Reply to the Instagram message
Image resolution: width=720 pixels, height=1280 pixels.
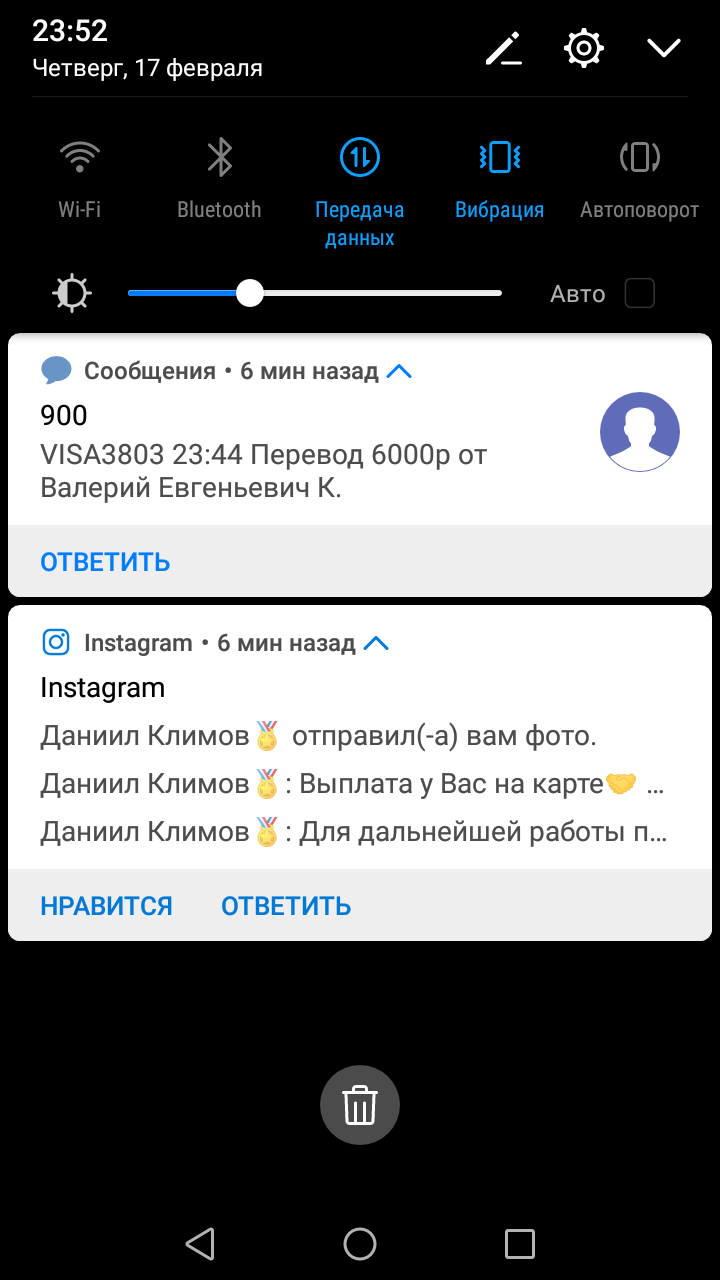tap(286, 906)
